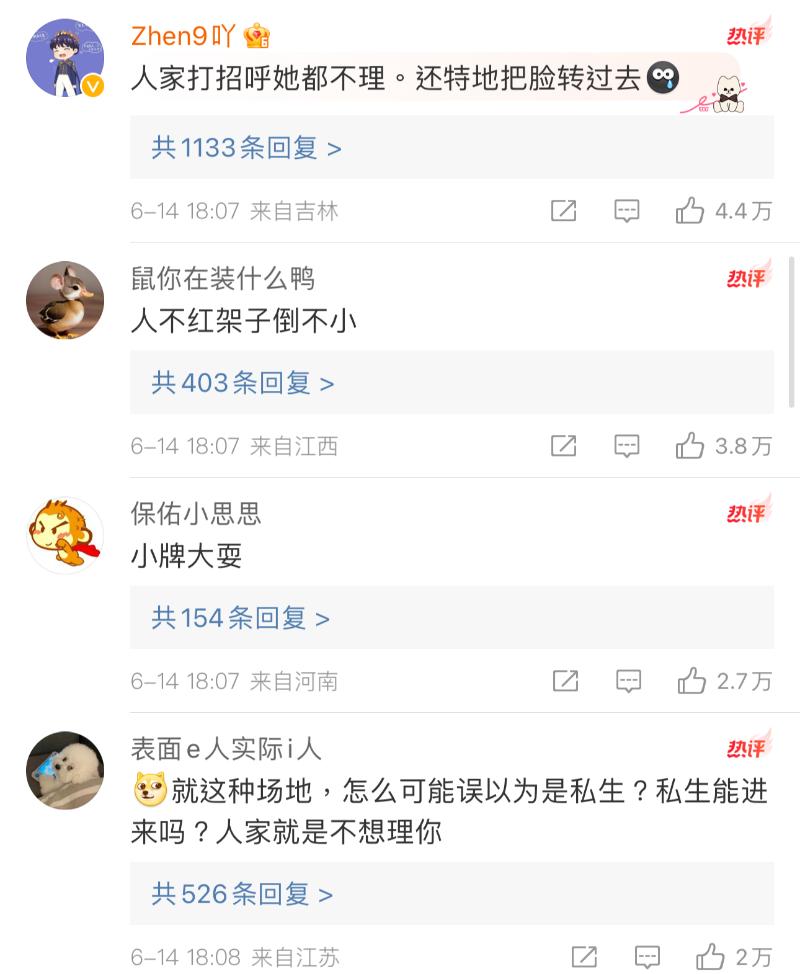Repost 保佑小思思's comment

(565, 681)
